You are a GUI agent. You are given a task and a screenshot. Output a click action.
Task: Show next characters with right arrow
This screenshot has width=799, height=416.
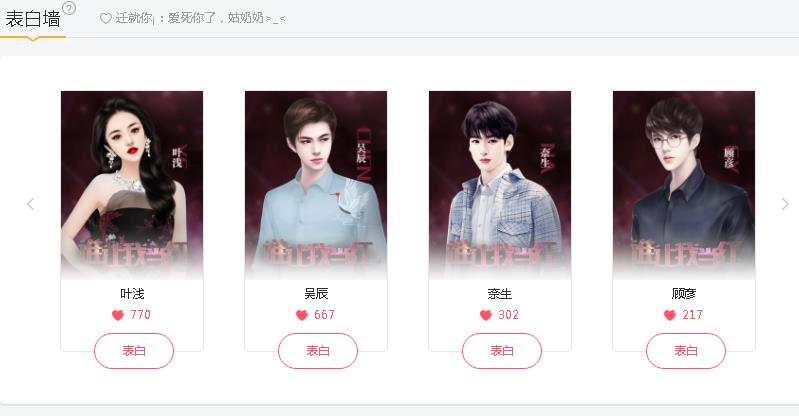[x=785, y=204]
